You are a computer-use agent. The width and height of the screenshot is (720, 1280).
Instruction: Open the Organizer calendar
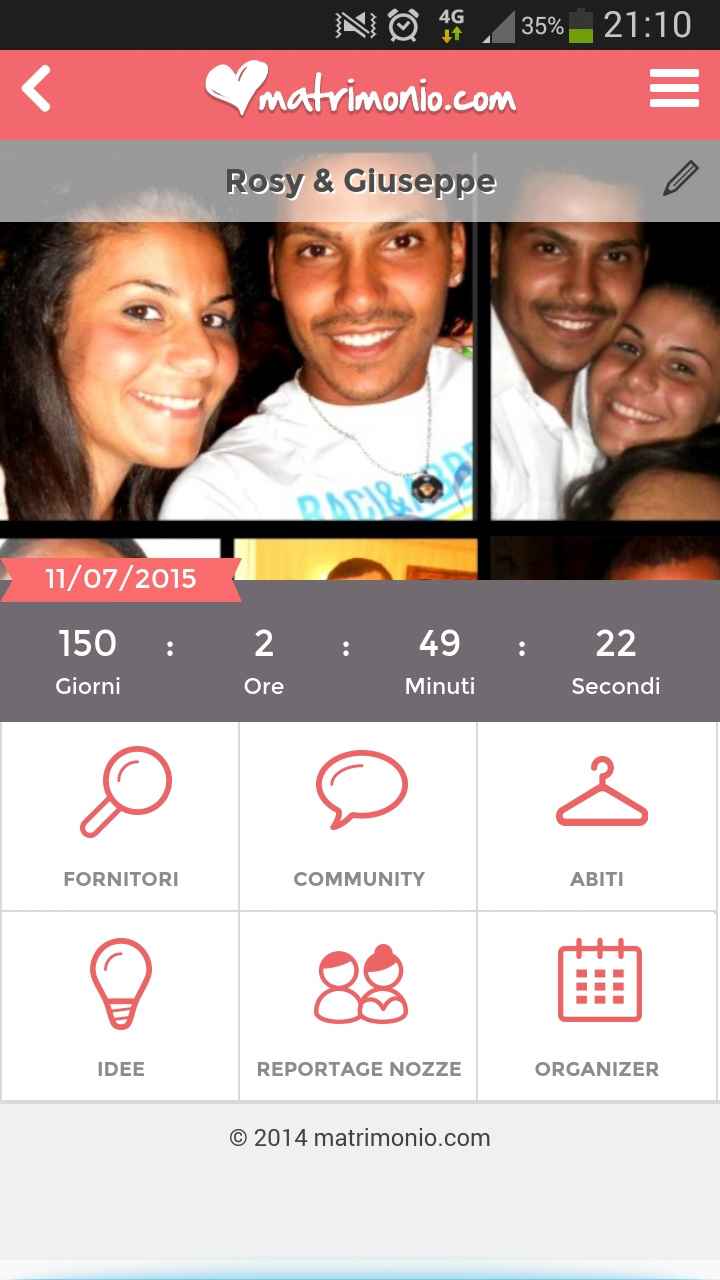pyautogui.click(x=597, y=1006)
